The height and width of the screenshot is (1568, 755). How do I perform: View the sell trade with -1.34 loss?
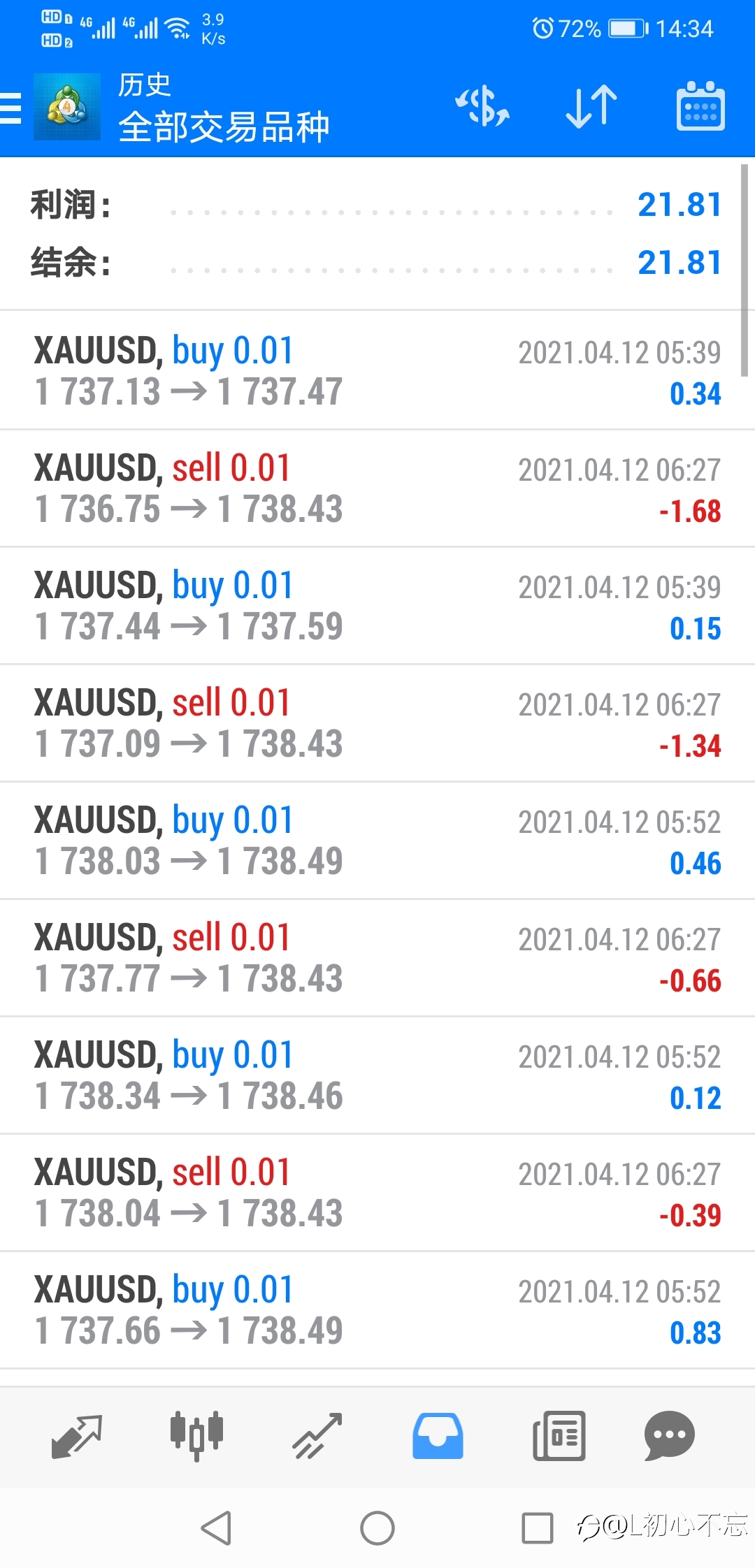(377, 723)
